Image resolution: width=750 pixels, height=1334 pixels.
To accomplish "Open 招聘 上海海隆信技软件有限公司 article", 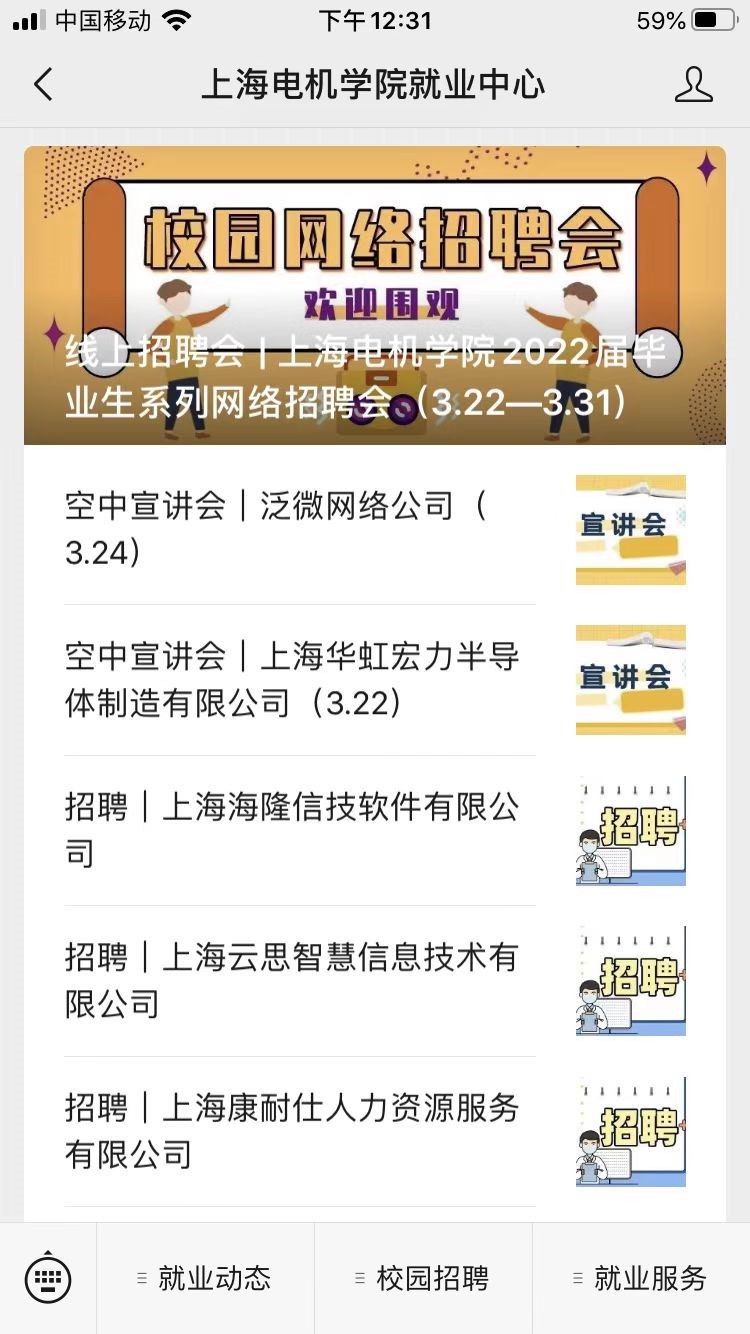I will (x=300, y=830).
